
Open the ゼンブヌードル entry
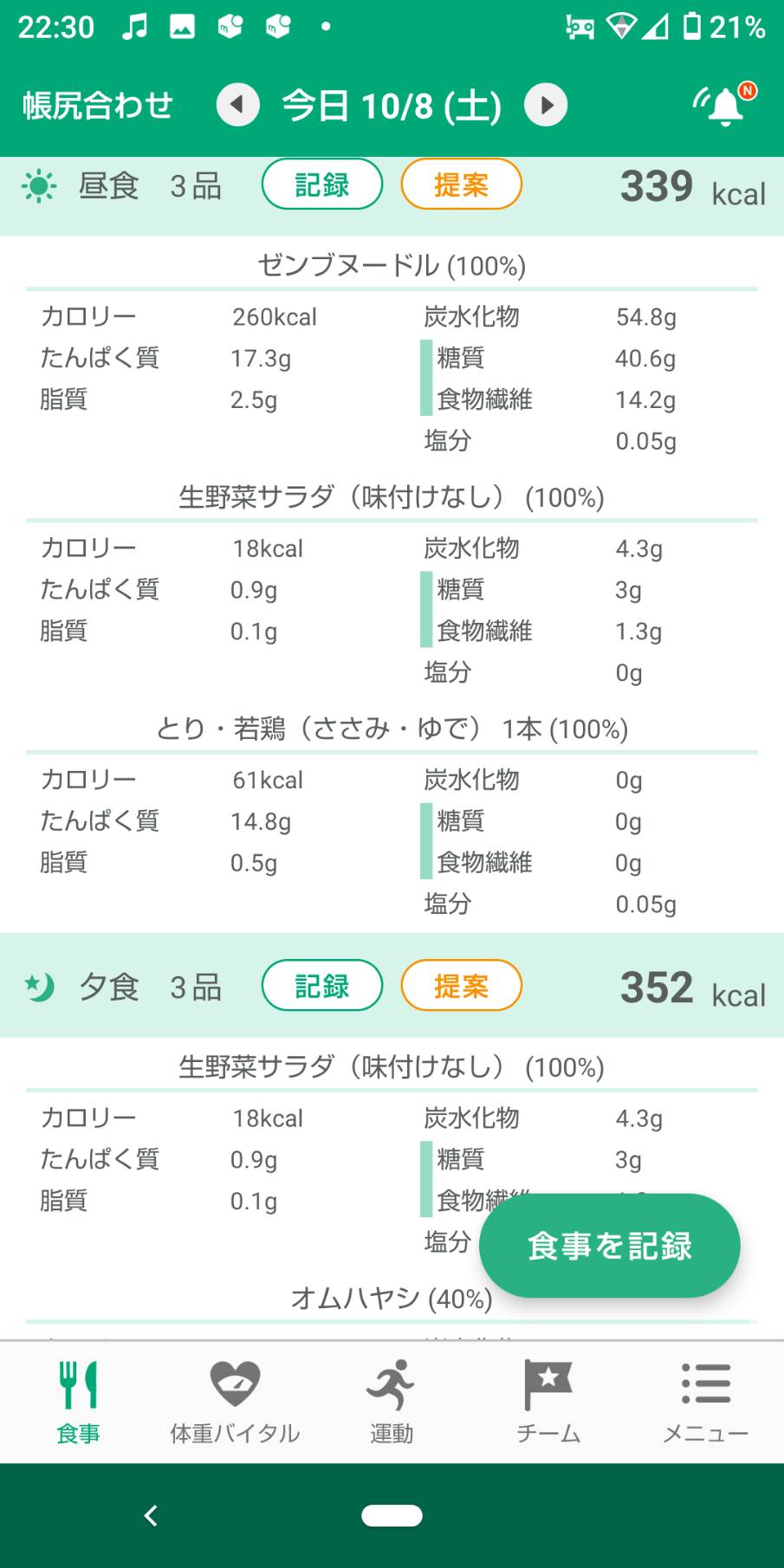pyautogui.click(x=392, y=265)
